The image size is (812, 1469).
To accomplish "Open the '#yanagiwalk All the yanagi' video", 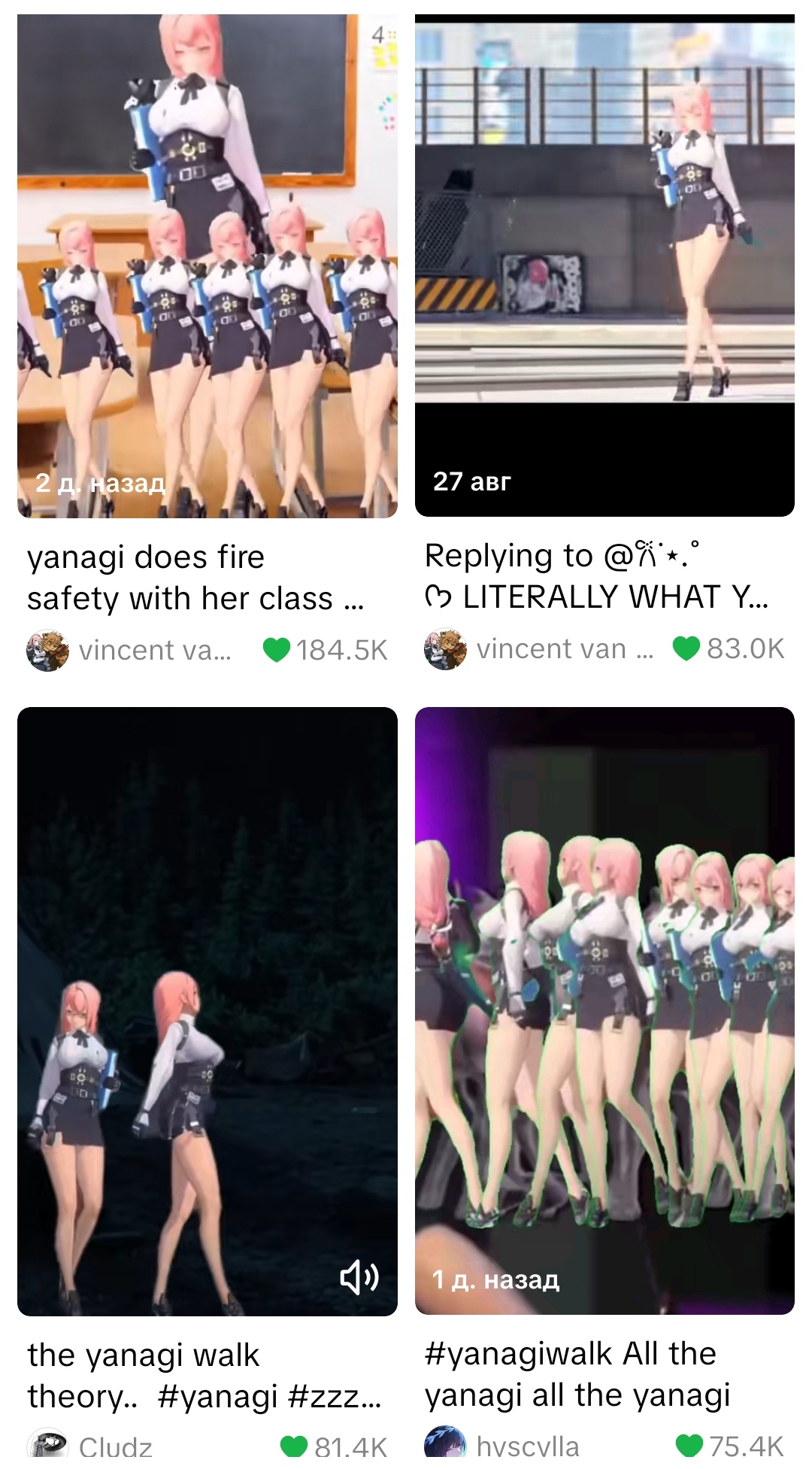I will 604,1009.
